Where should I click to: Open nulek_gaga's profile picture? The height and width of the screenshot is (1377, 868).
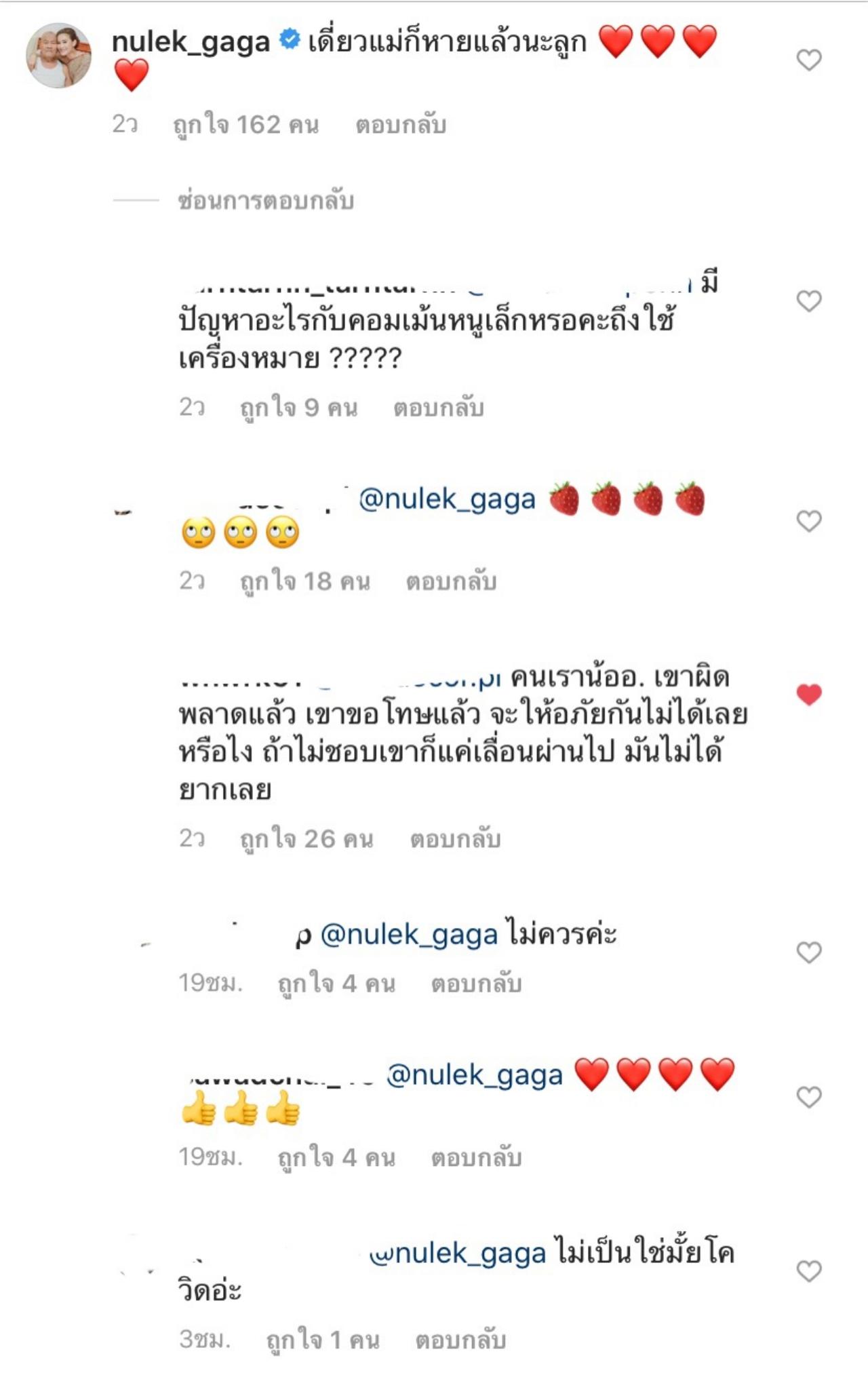(x=58, y=56)
